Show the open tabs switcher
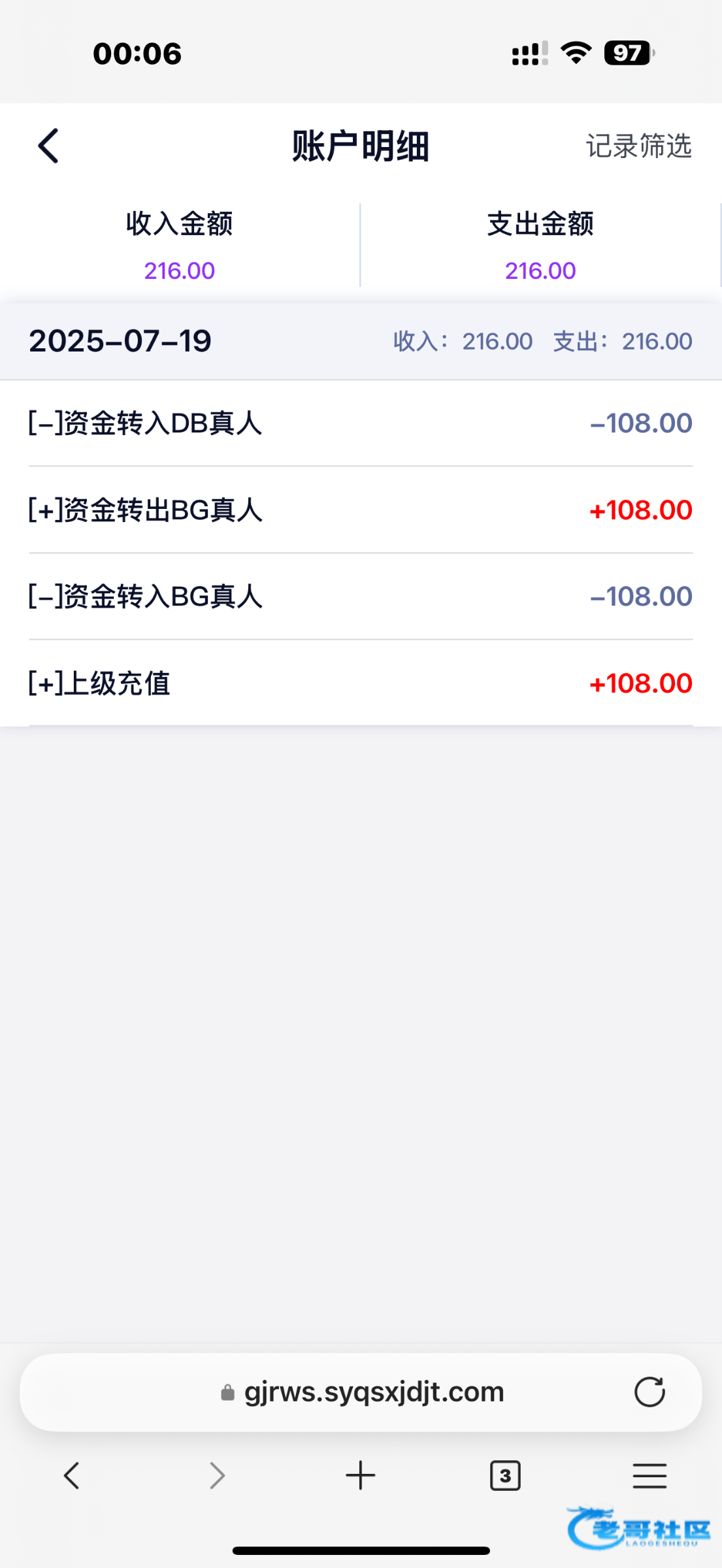 click(505, 1476)
